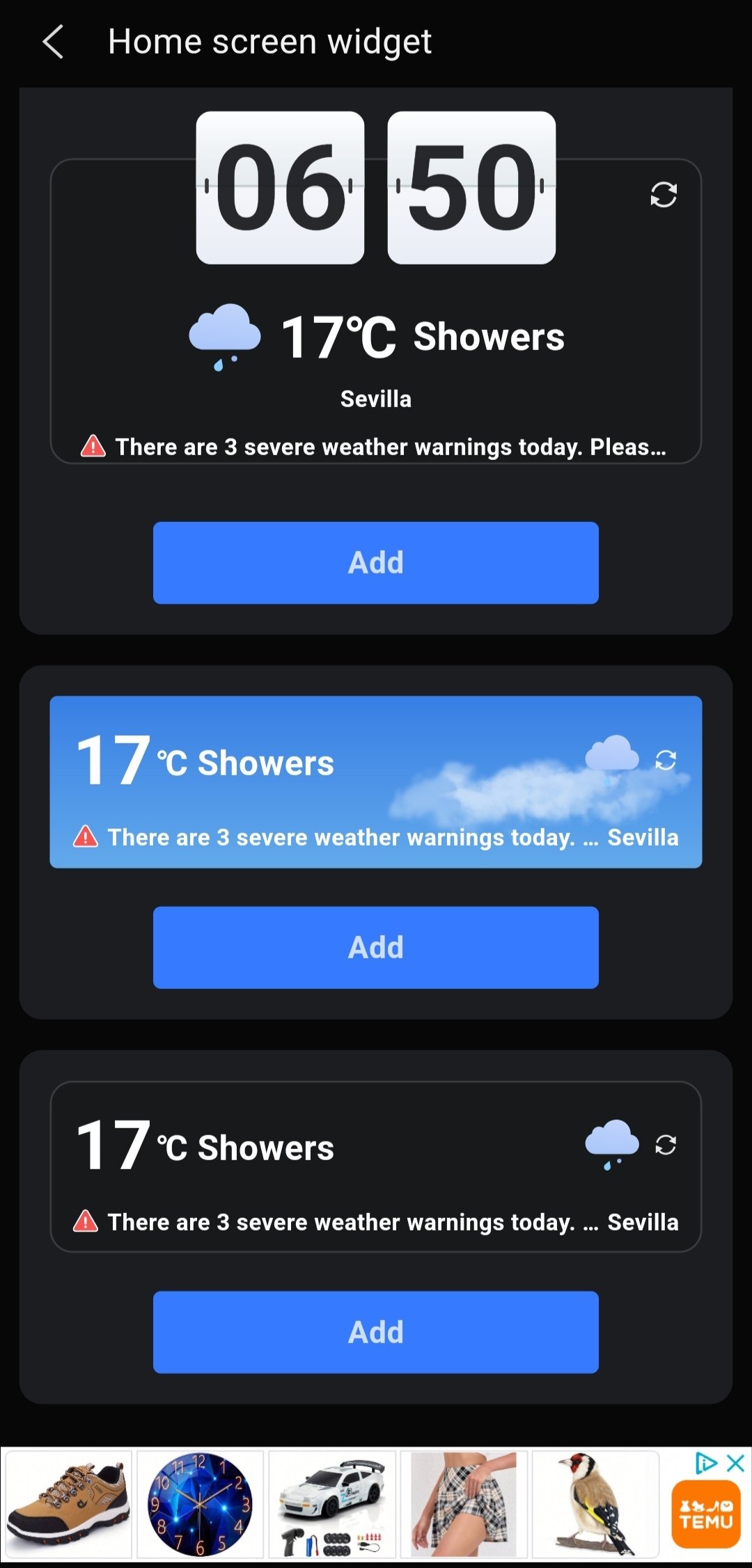This screenshot has height=1568, width=752.
Task: Open the orange Temu logo button
Action: point(705,1514)
